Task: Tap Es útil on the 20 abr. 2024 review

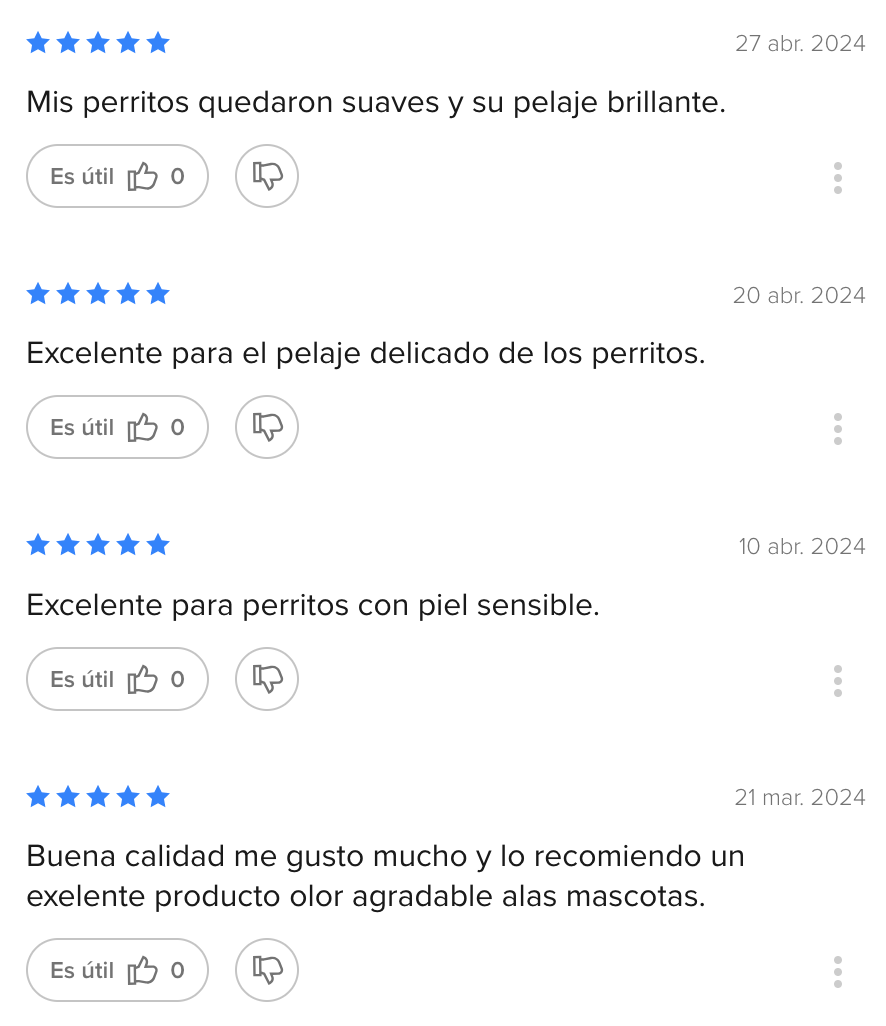Action: [x=117, y=428]
